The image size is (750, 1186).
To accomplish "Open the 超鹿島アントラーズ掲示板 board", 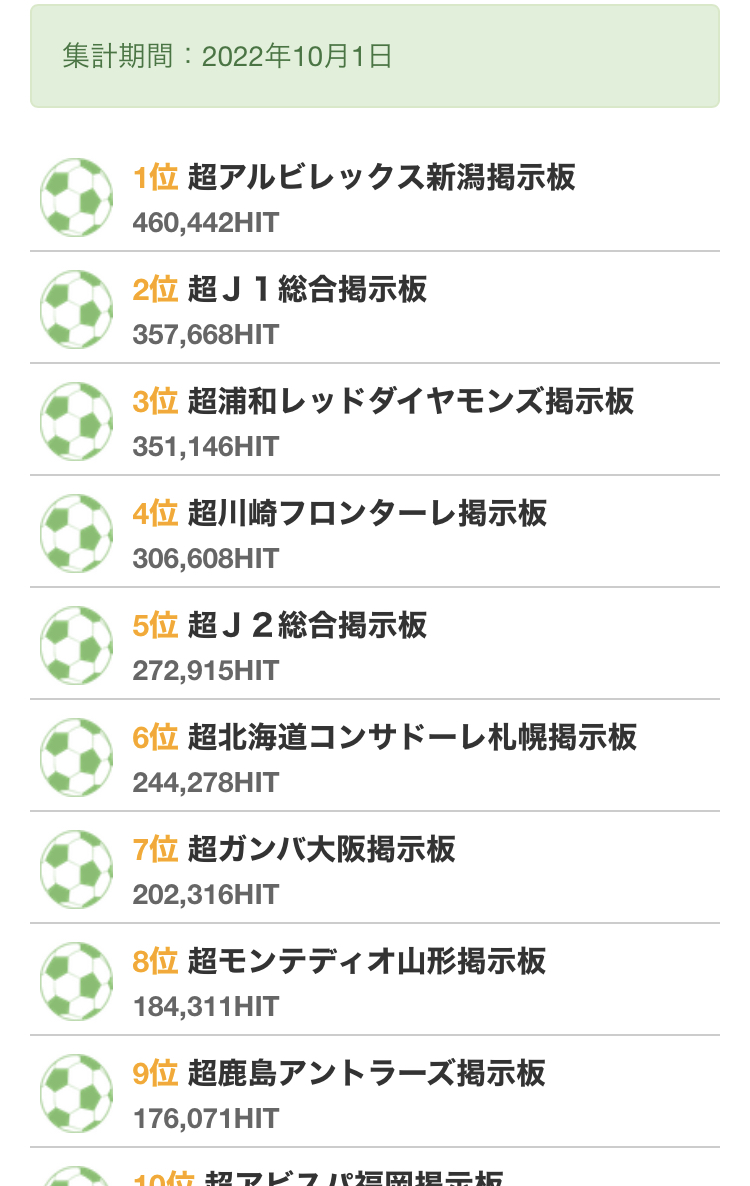I will (366, 1074).
